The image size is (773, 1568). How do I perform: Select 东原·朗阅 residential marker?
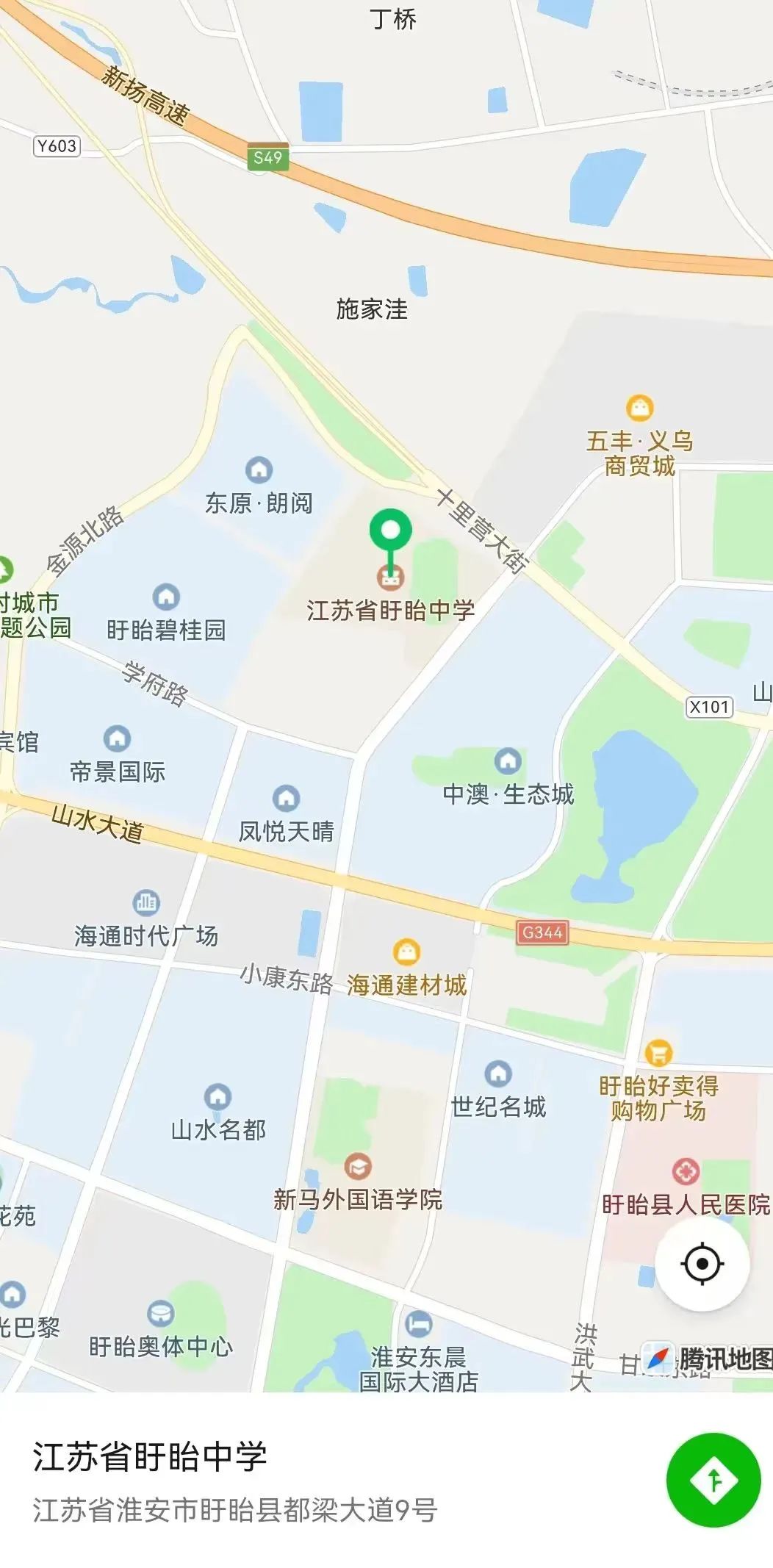259,470
